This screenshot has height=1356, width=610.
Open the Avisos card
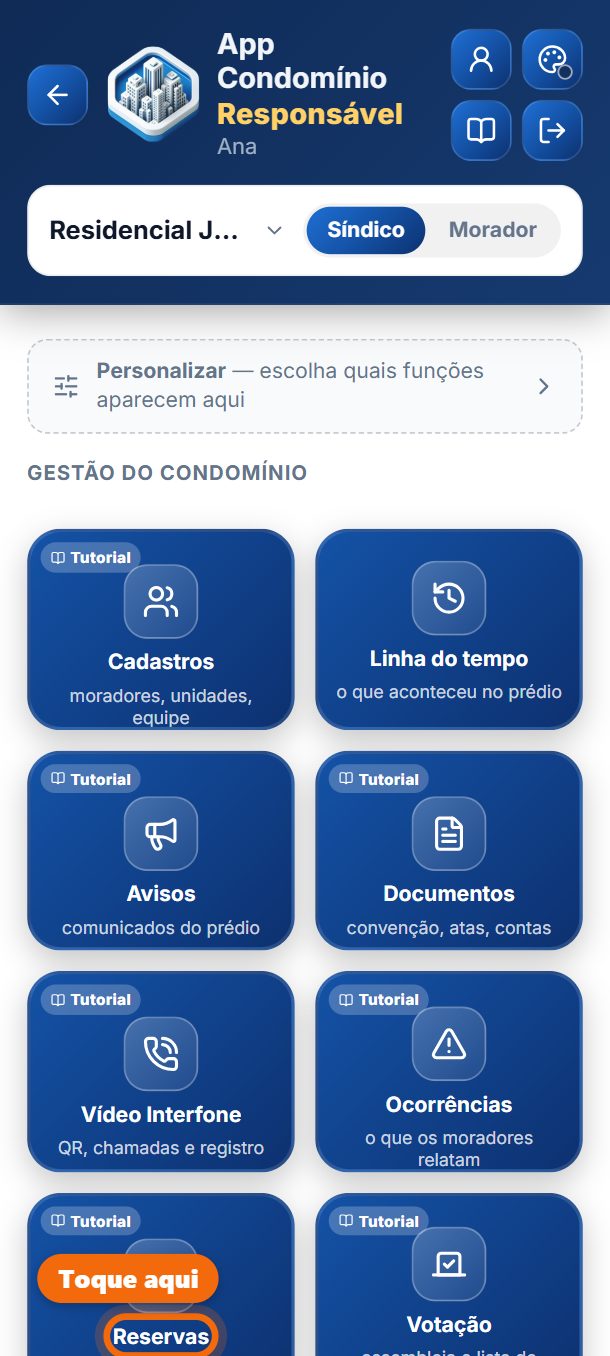[161, 850]
